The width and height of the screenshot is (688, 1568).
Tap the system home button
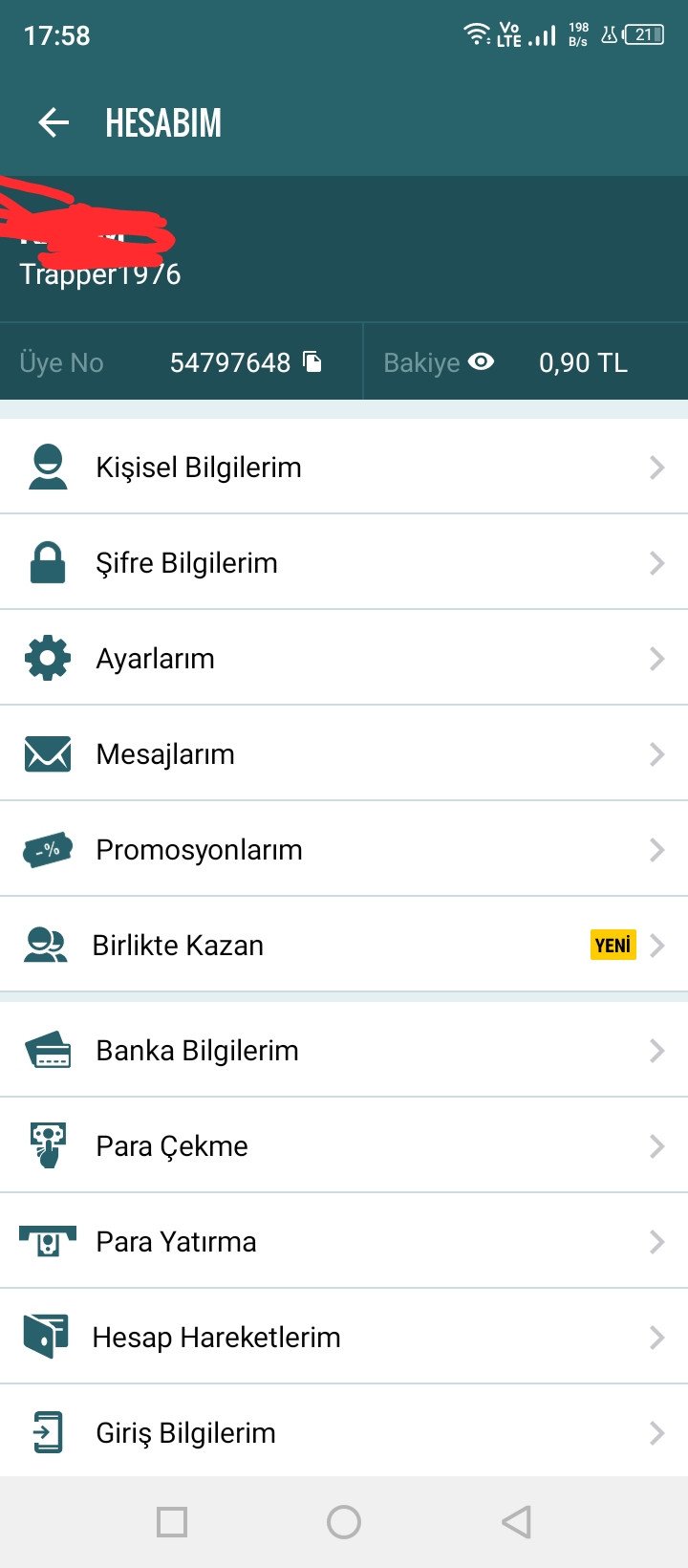click(x=344, y=1522)
